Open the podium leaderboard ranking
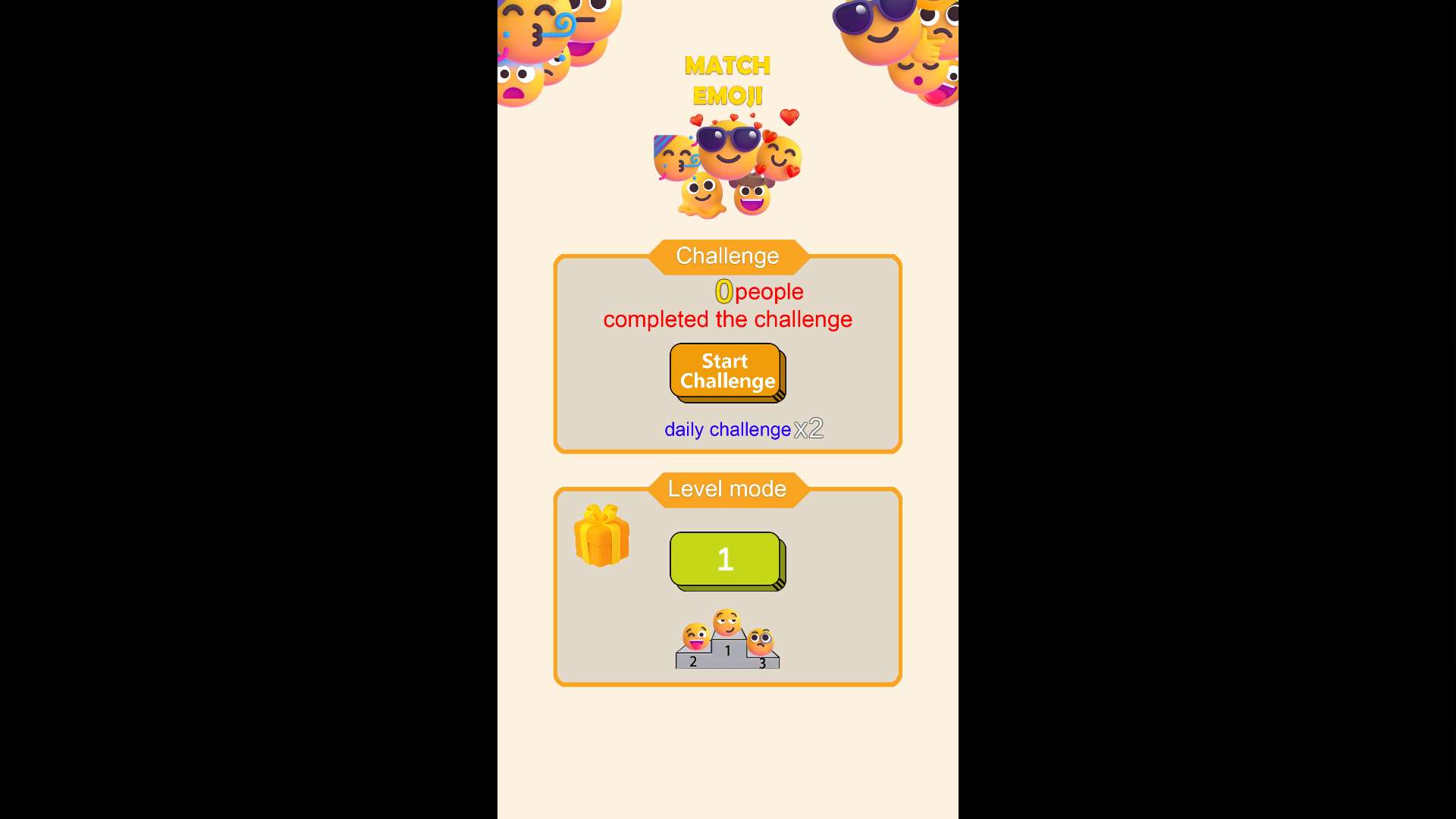Screen dimensions: 1456x819 point(727,641)
